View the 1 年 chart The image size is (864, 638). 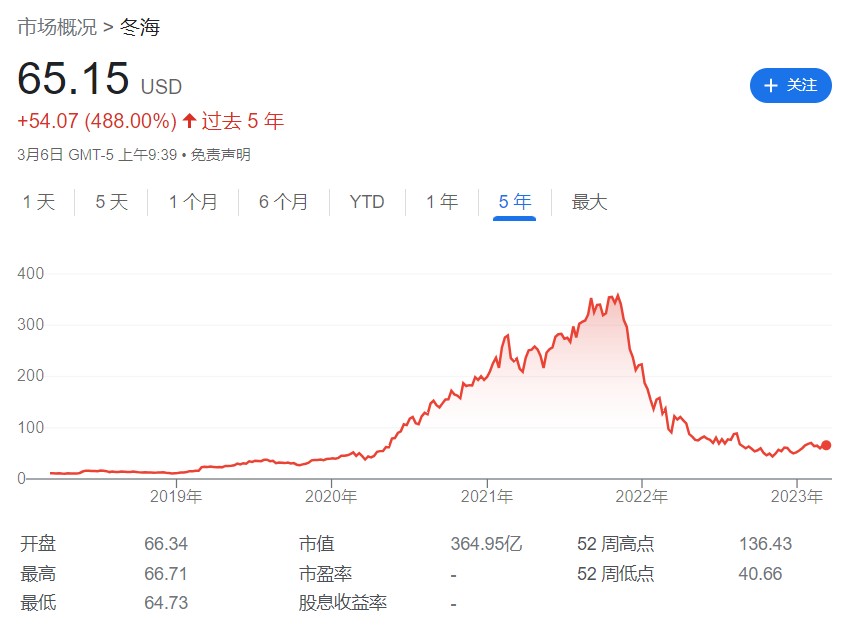click(441, 202)
